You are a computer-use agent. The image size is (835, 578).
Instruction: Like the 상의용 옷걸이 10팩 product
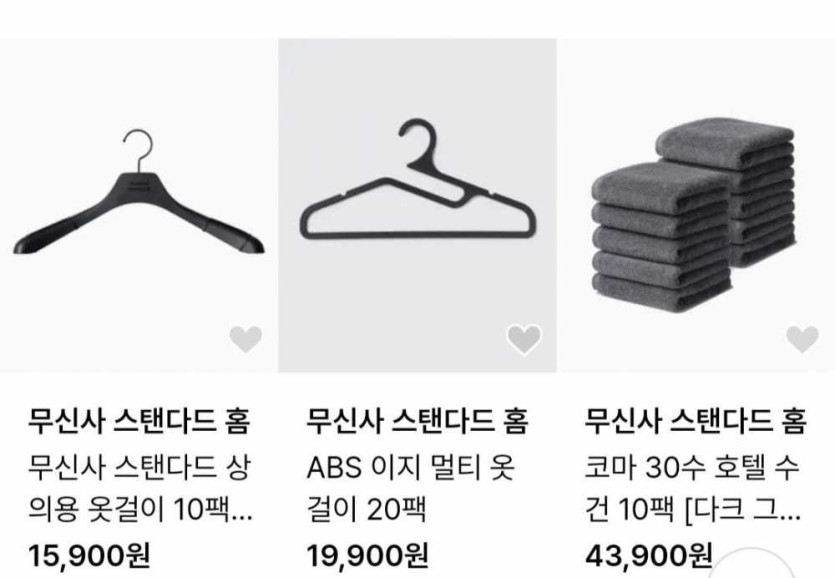tap(245, 340)
